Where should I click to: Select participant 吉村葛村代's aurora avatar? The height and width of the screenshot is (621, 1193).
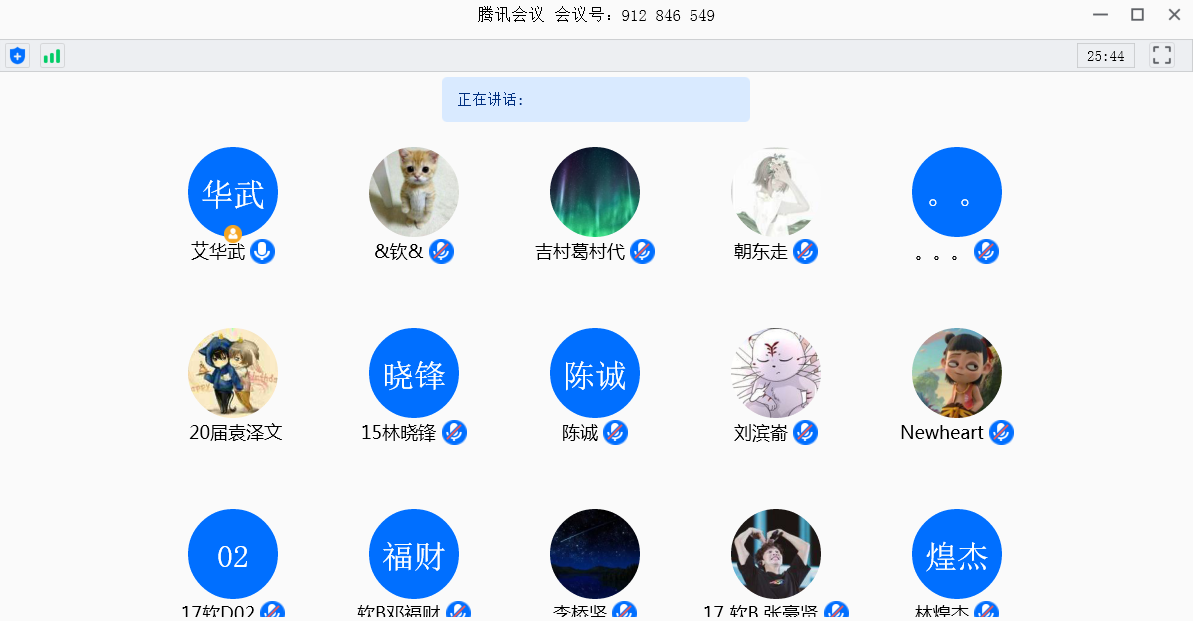(x=595, y=192)
